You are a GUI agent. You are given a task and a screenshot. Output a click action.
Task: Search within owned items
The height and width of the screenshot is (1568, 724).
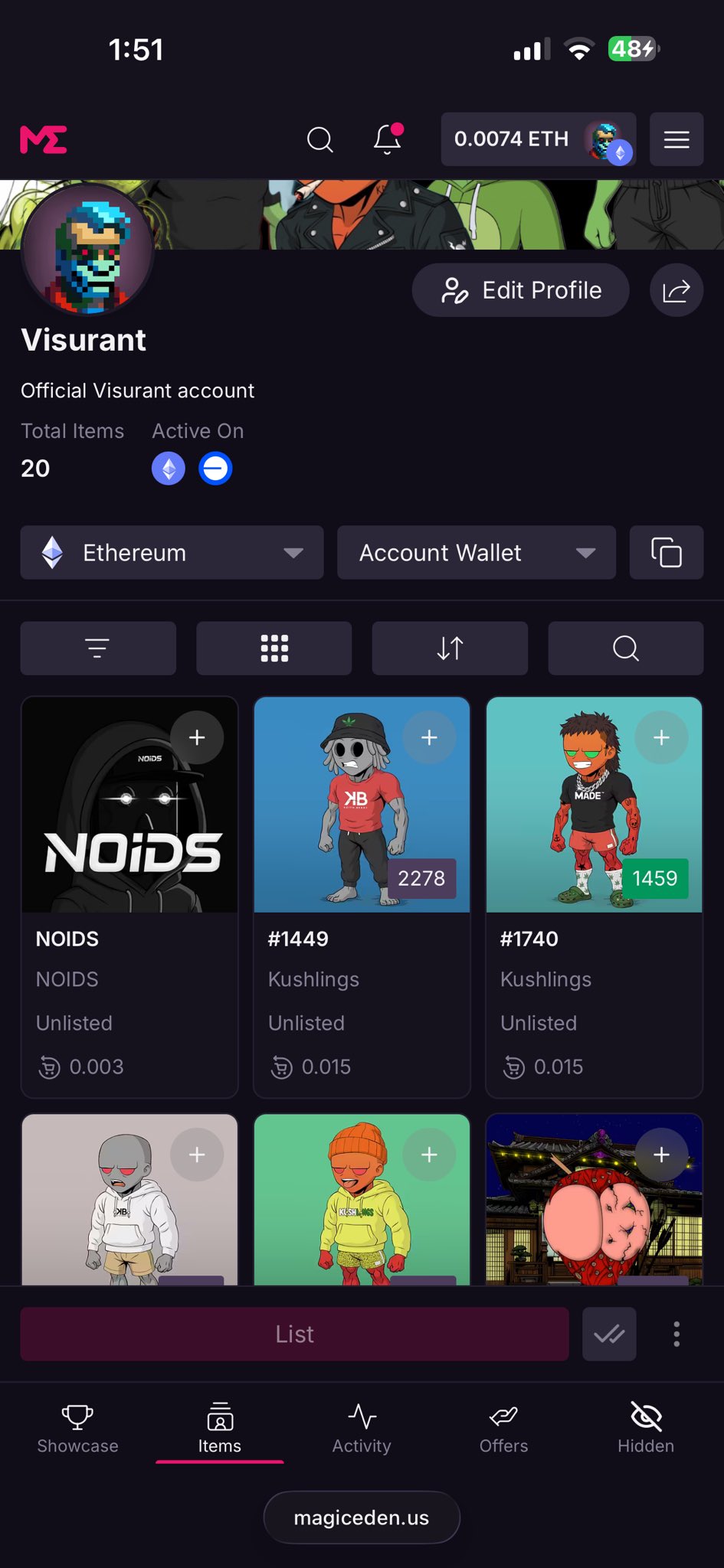[x=625, y=648]
